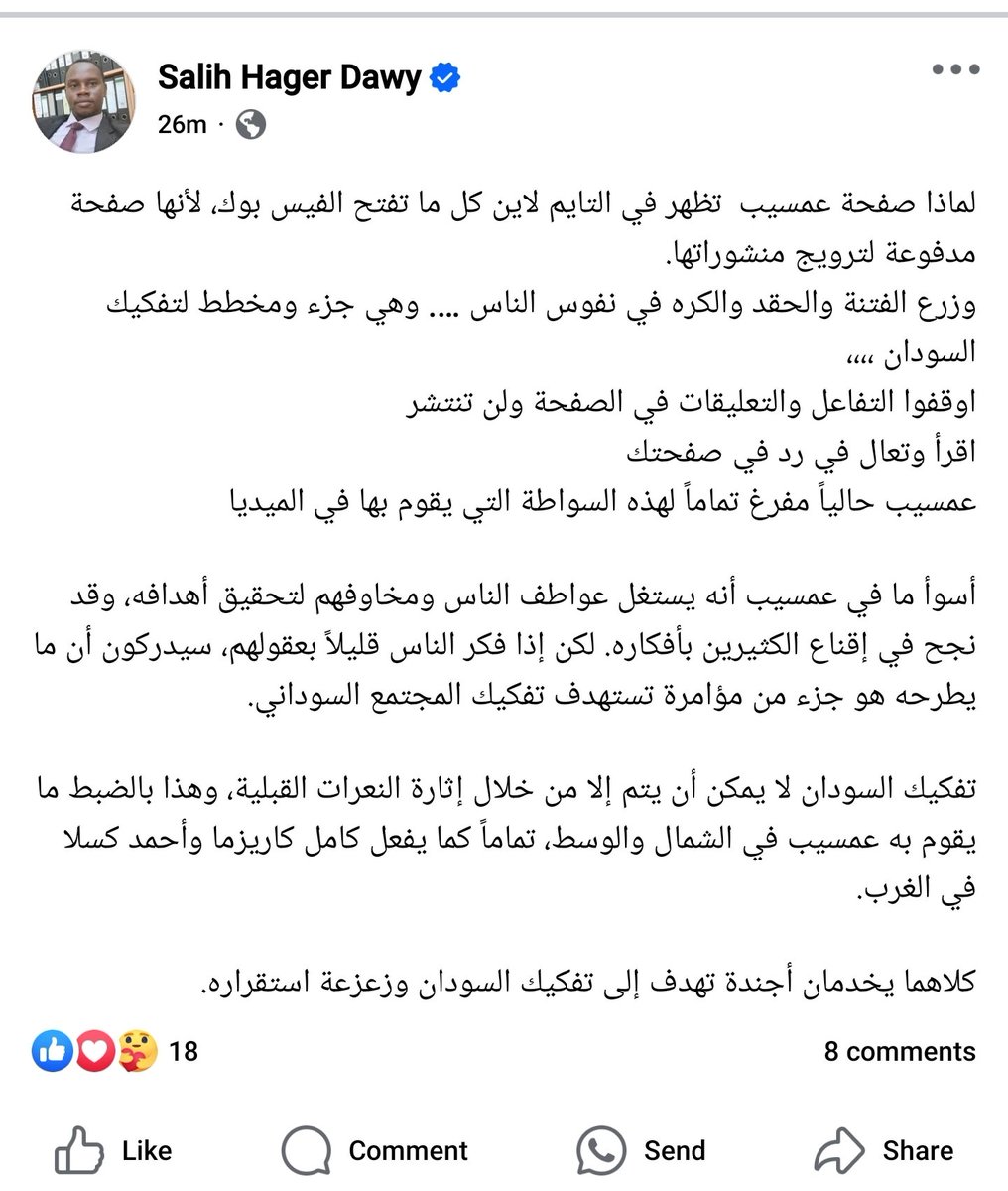See who reacted to the post
Image resolution: width=1008 pixels, height=1191 pixels.
point(114,1051)
